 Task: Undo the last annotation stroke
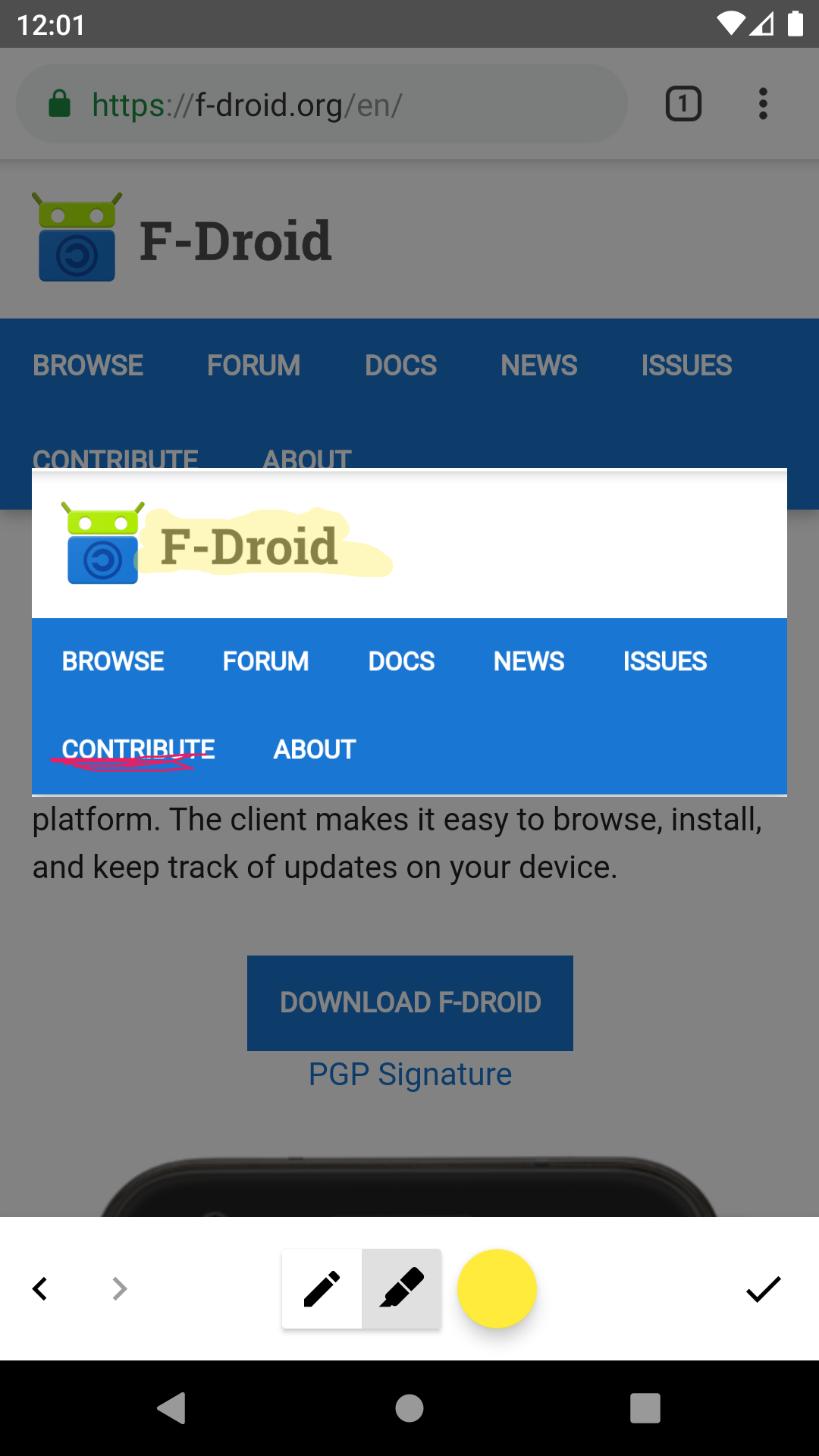pos(40,1288)
